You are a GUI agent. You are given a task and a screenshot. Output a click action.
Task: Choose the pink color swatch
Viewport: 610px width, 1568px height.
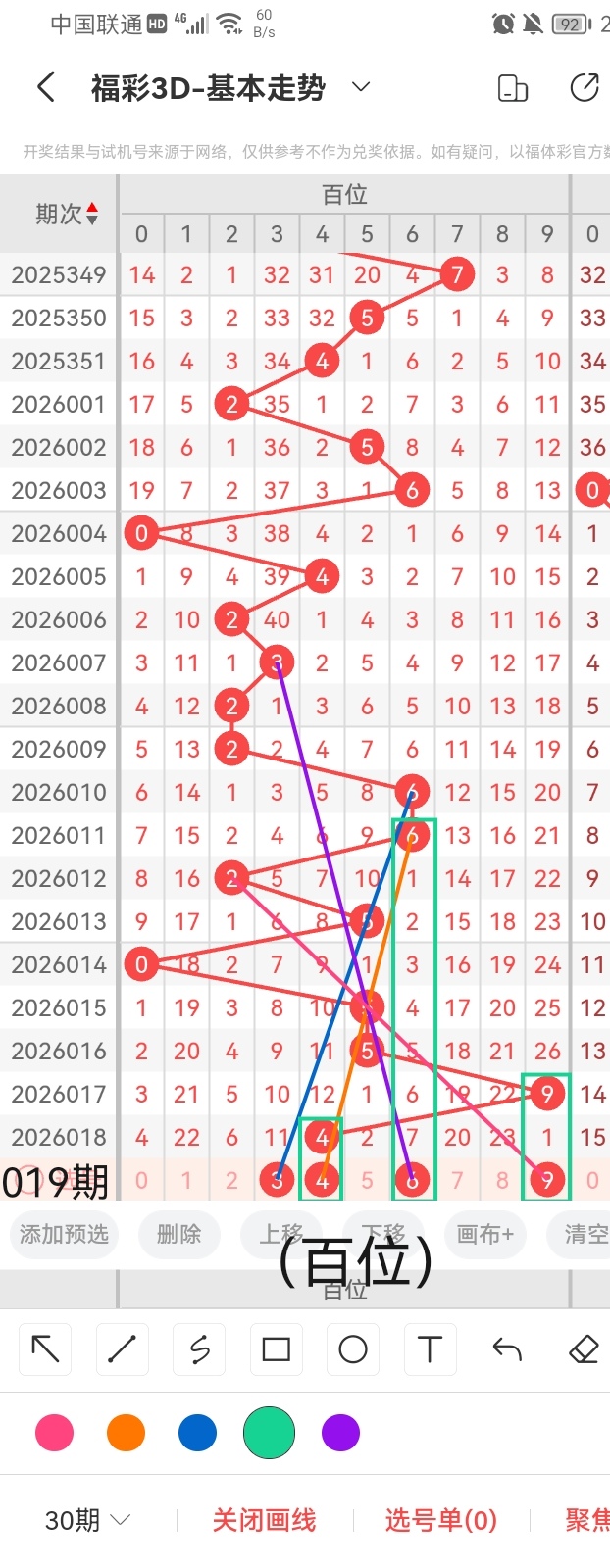click(54, 1433)
